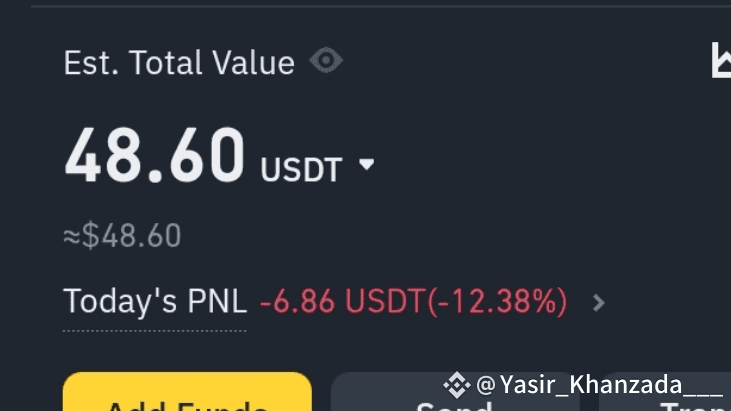This screenshot has width=731, height=411.
Task: Open Today's PNL details
Action: coord(599,302)
